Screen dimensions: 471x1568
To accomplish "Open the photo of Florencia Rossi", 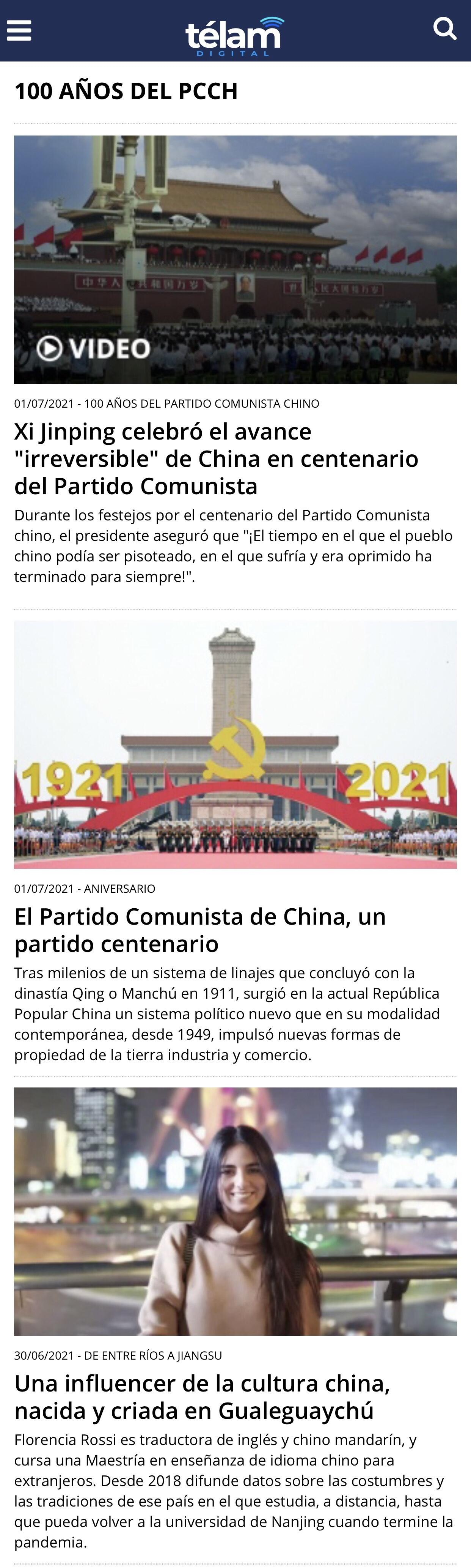I will [235, 1211].
